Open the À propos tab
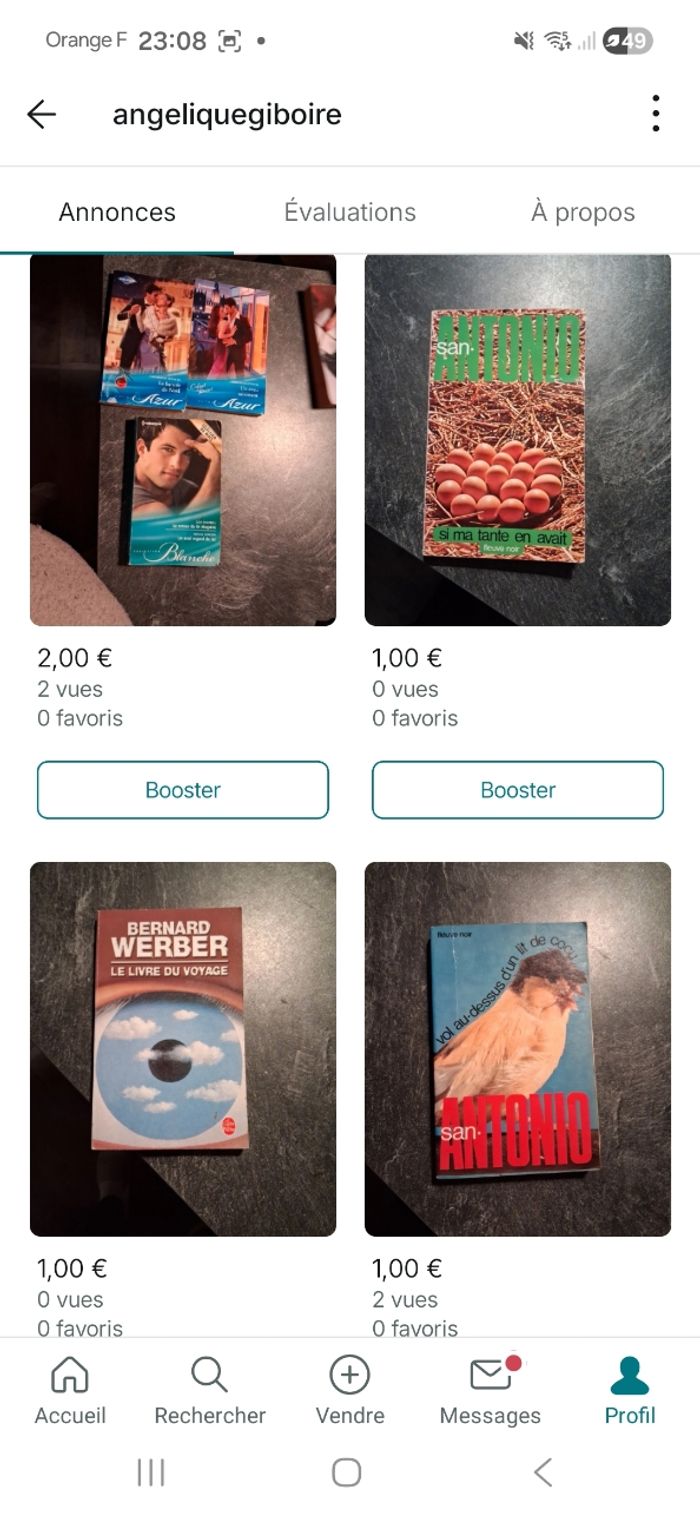Image resolution: width=700 pixels, height=1517 pixels. 583,212
